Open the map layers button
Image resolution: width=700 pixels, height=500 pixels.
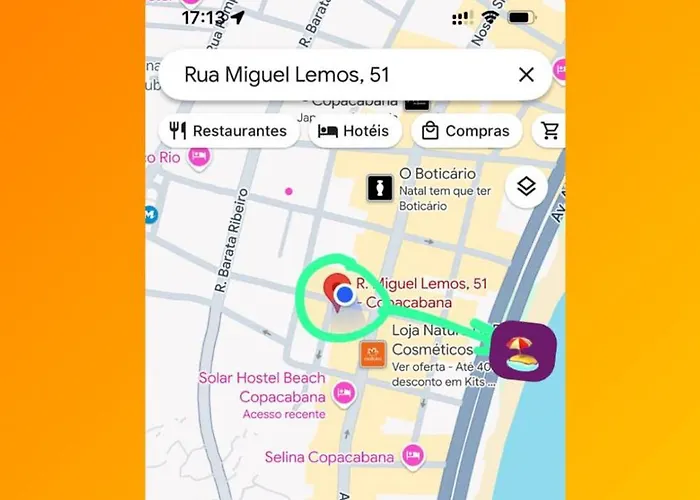526,186
